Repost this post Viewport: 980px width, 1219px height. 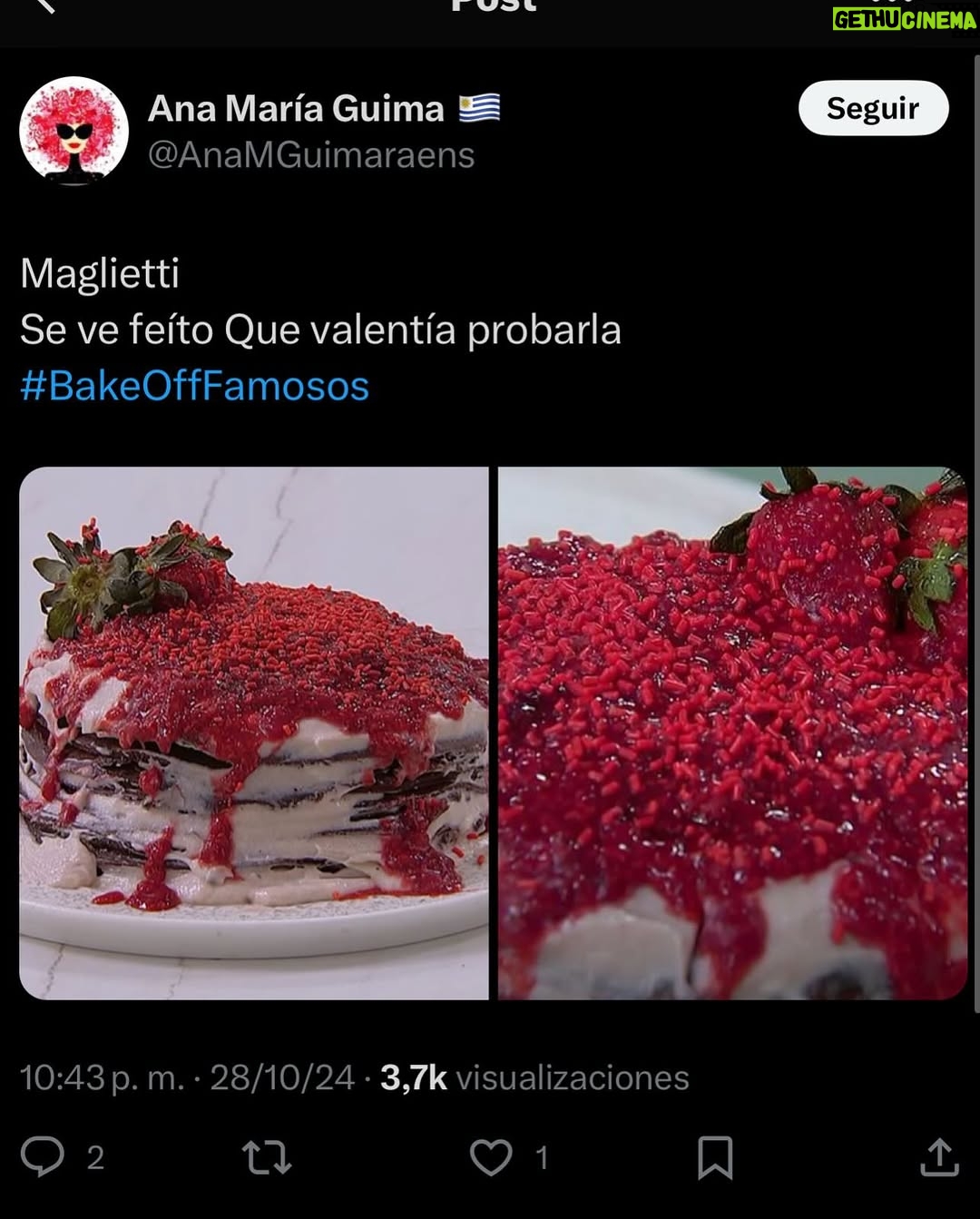[267, 1157]
